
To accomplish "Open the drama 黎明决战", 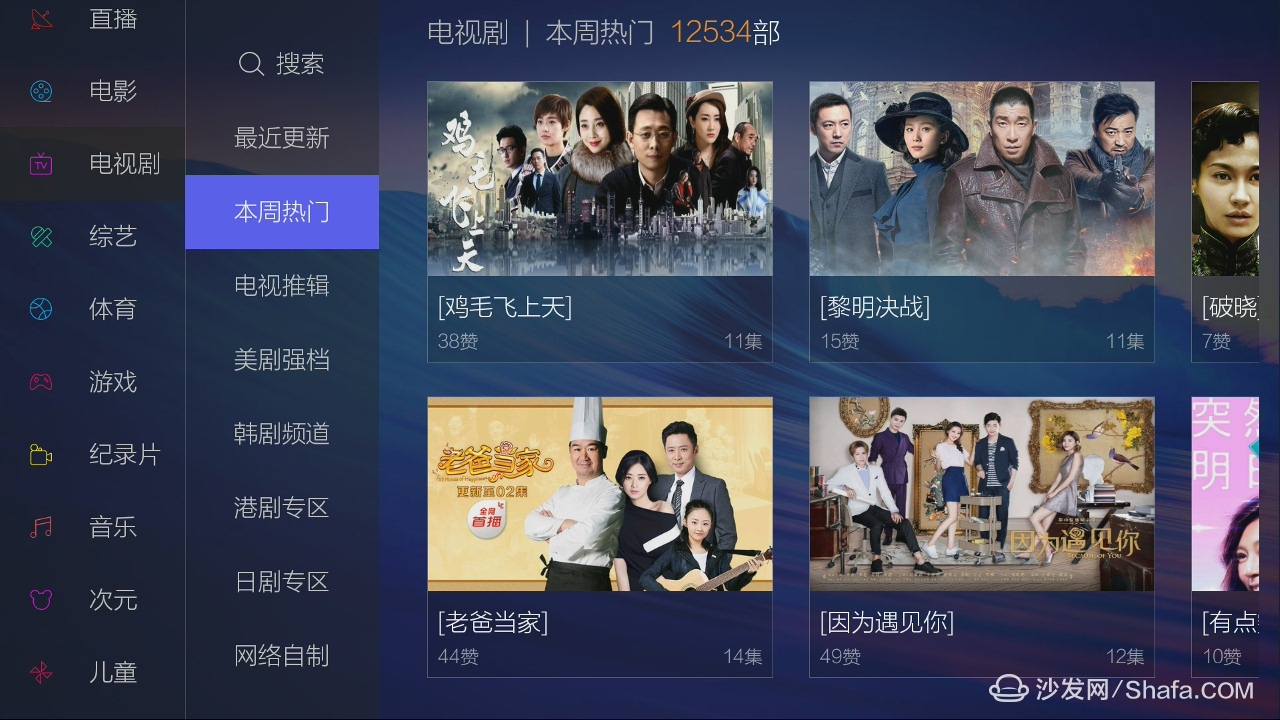I will [981, 220].
